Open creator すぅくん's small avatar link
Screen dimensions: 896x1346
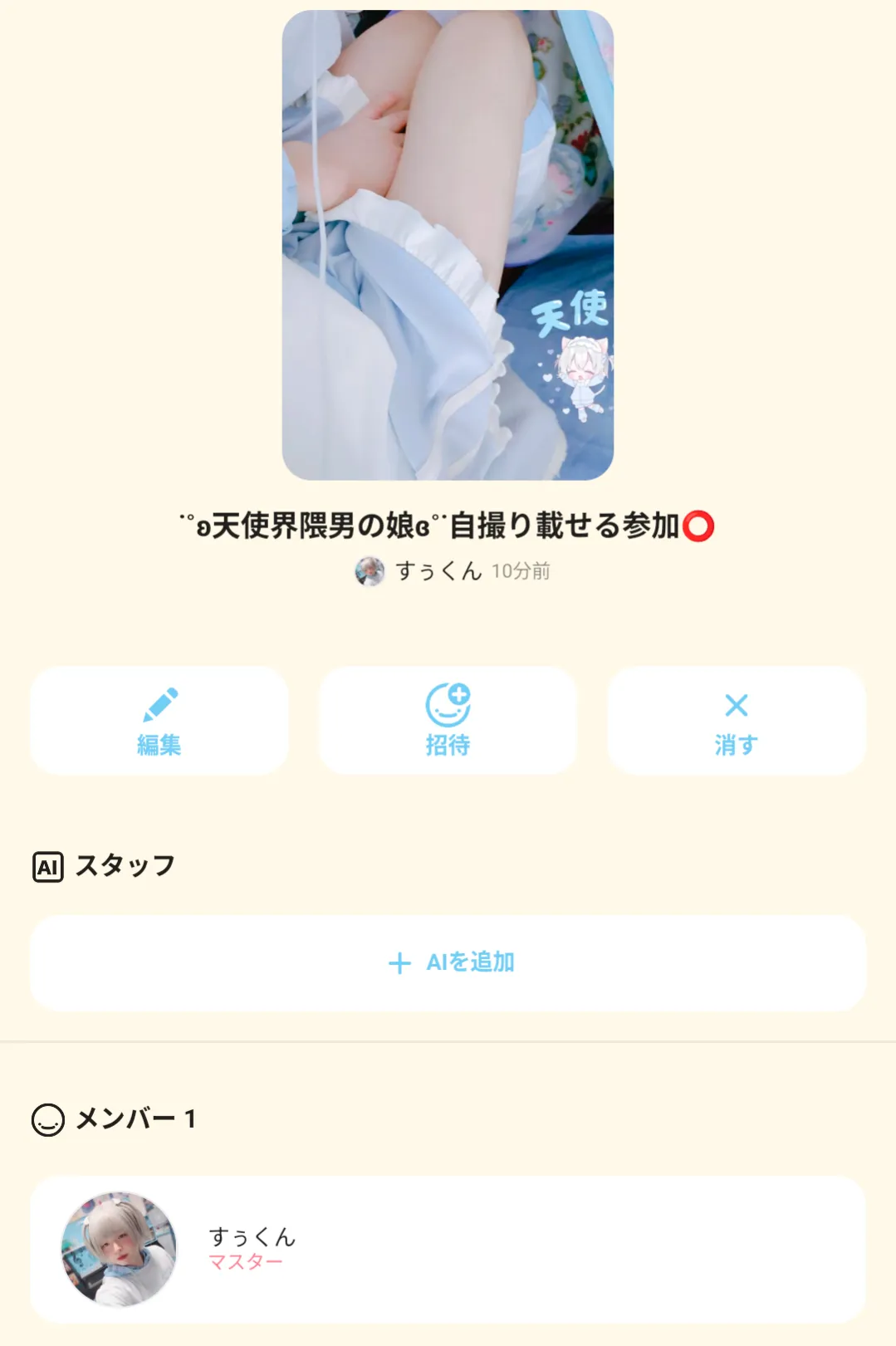coord(370,571)
